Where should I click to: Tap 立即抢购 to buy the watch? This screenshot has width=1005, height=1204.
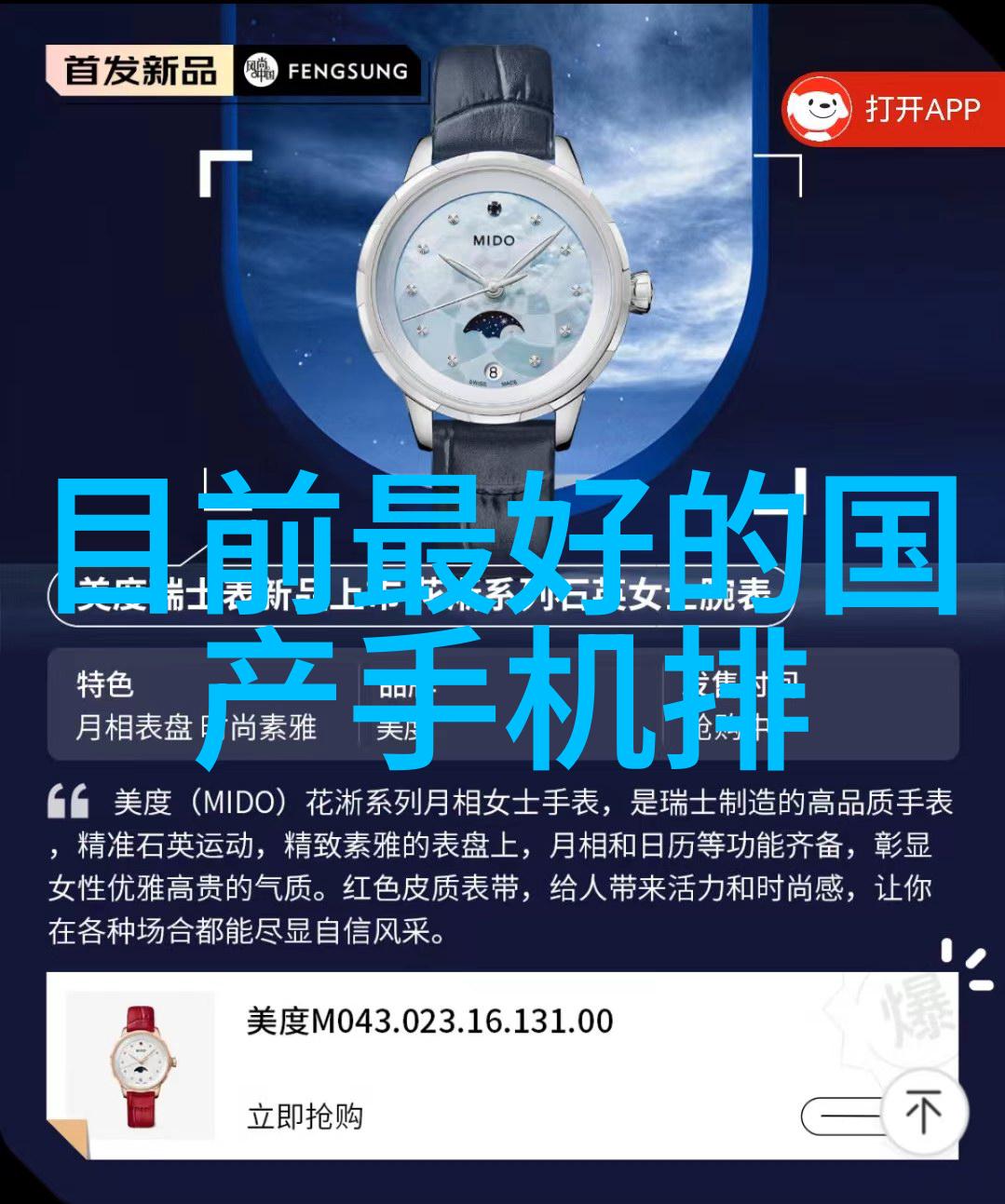coord(305,1116)
